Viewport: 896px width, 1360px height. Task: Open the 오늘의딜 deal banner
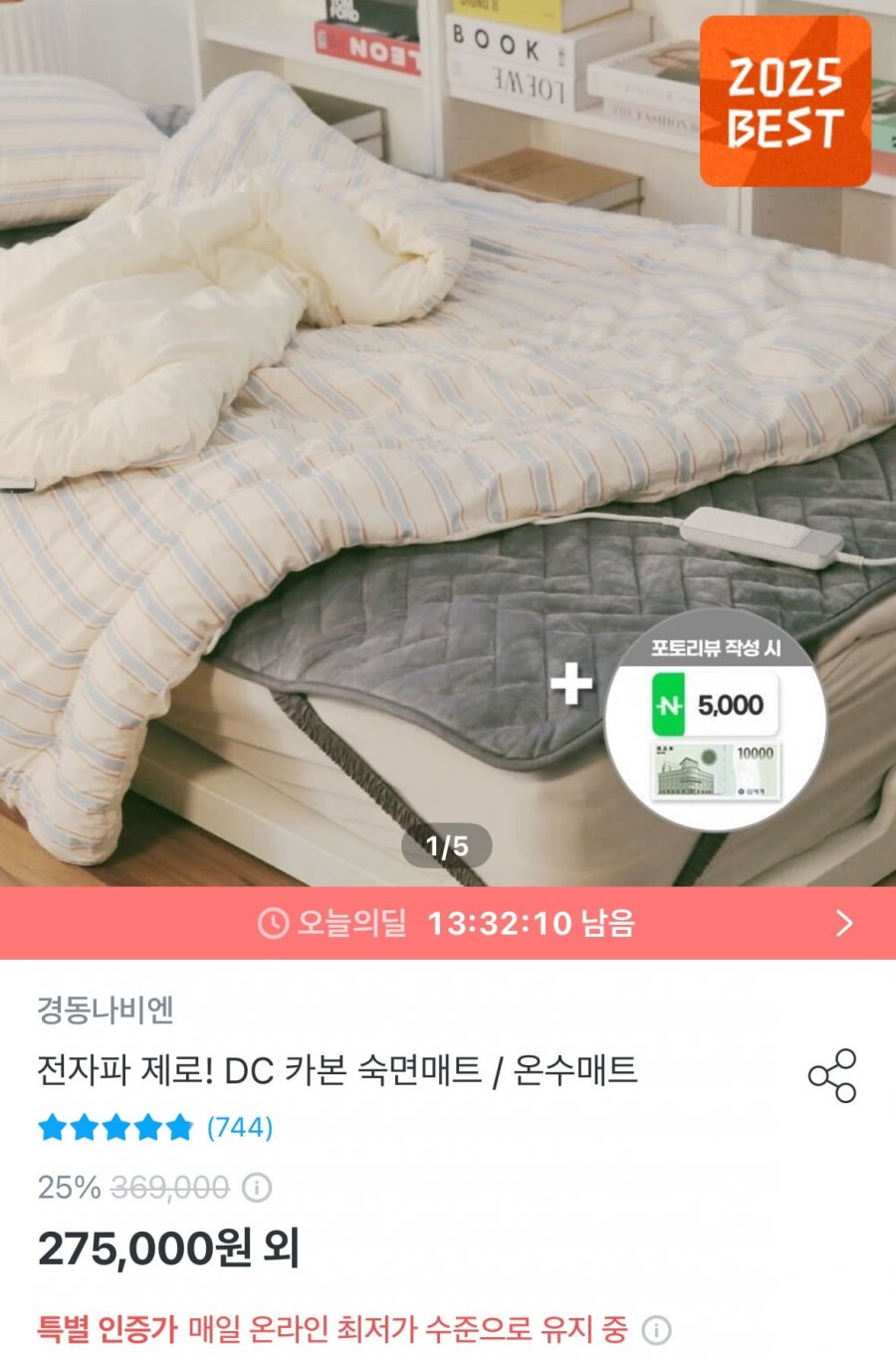tap(448, 923)
